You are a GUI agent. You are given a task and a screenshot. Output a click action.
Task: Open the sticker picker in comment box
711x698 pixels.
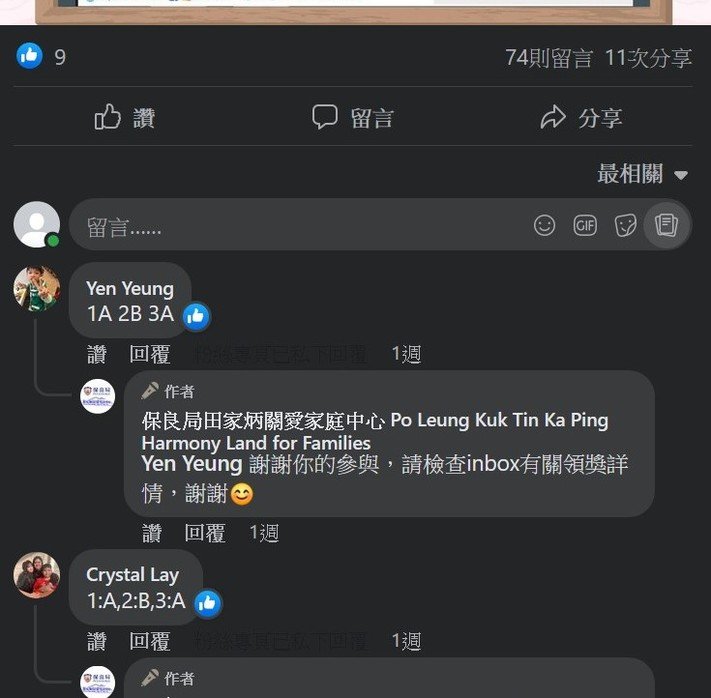coord(626,226)
